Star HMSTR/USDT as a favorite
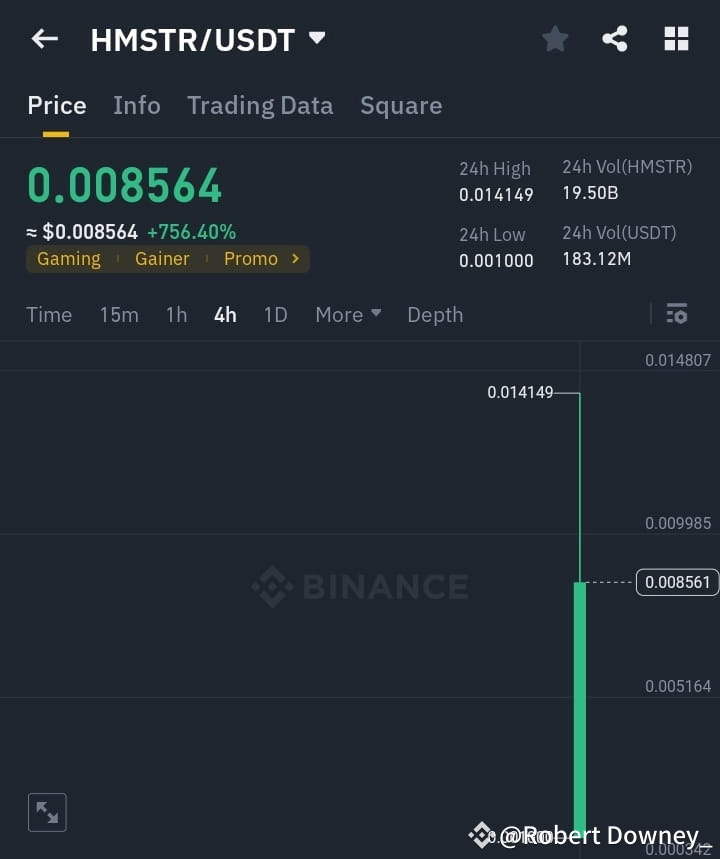The width and height of the screenshot is (720, 859). click(x=555, y=38)
